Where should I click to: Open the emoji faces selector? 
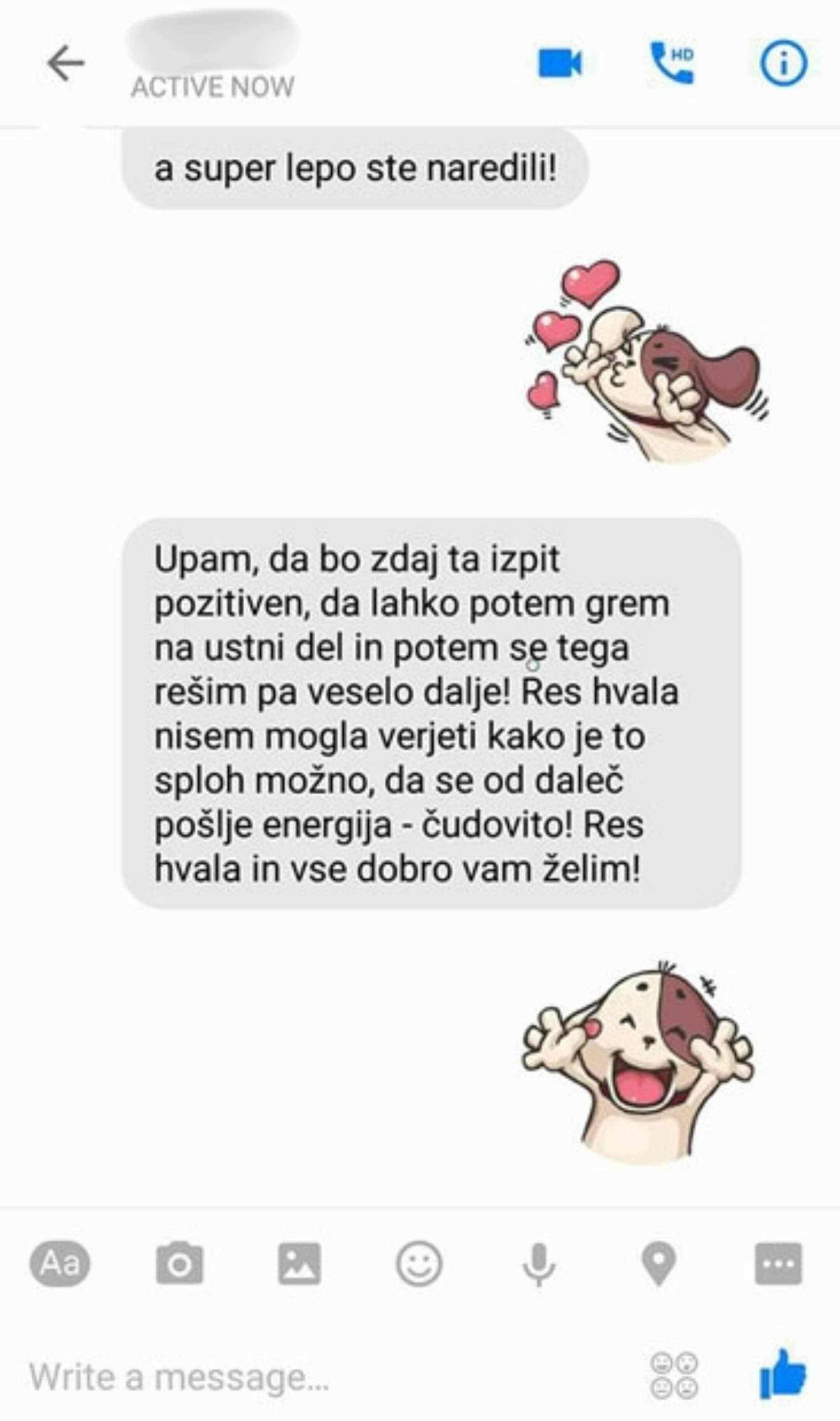pyautogui.click(x=674, y=1377)
